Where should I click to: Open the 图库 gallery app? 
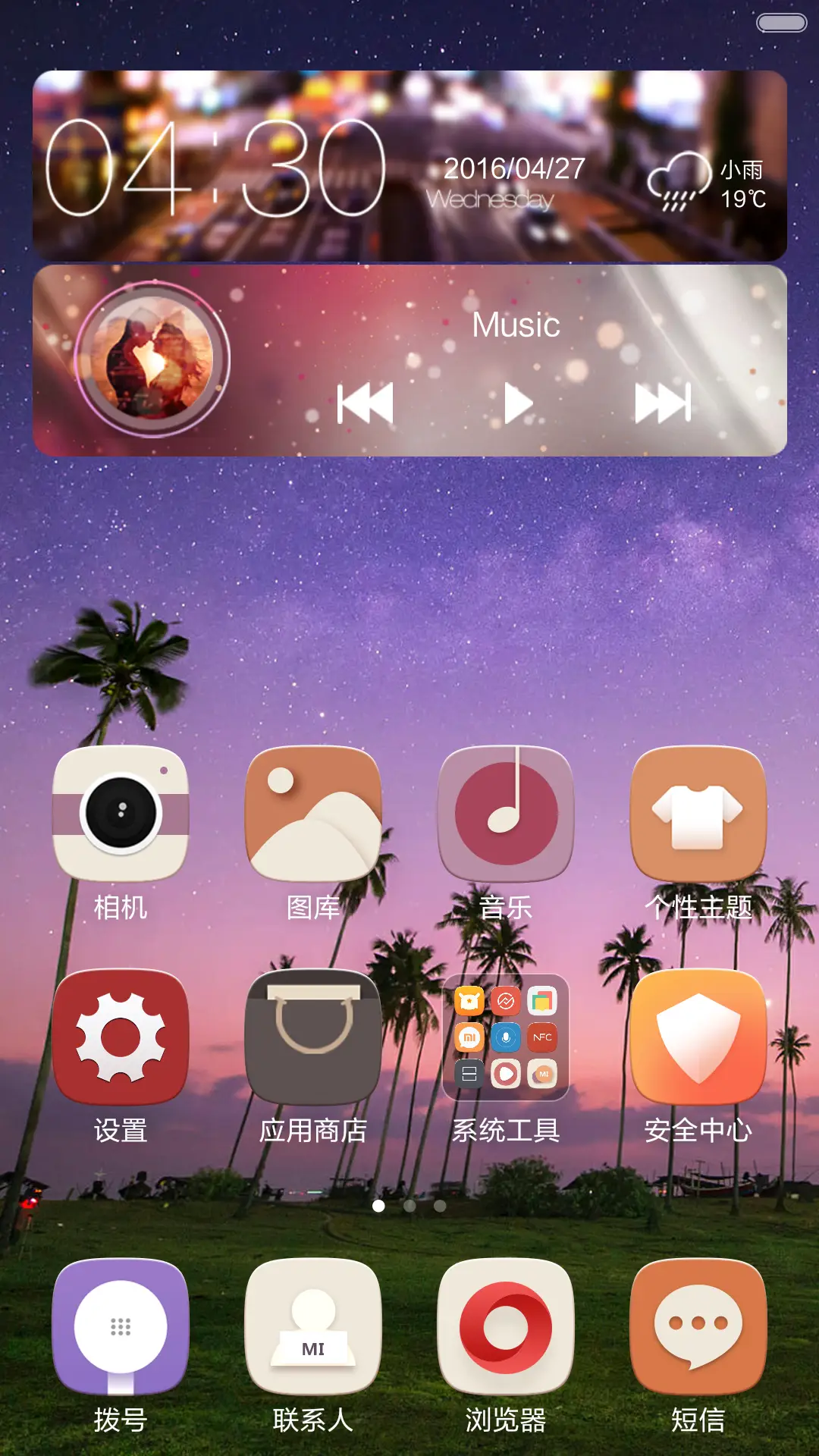[x=313, y=813]
